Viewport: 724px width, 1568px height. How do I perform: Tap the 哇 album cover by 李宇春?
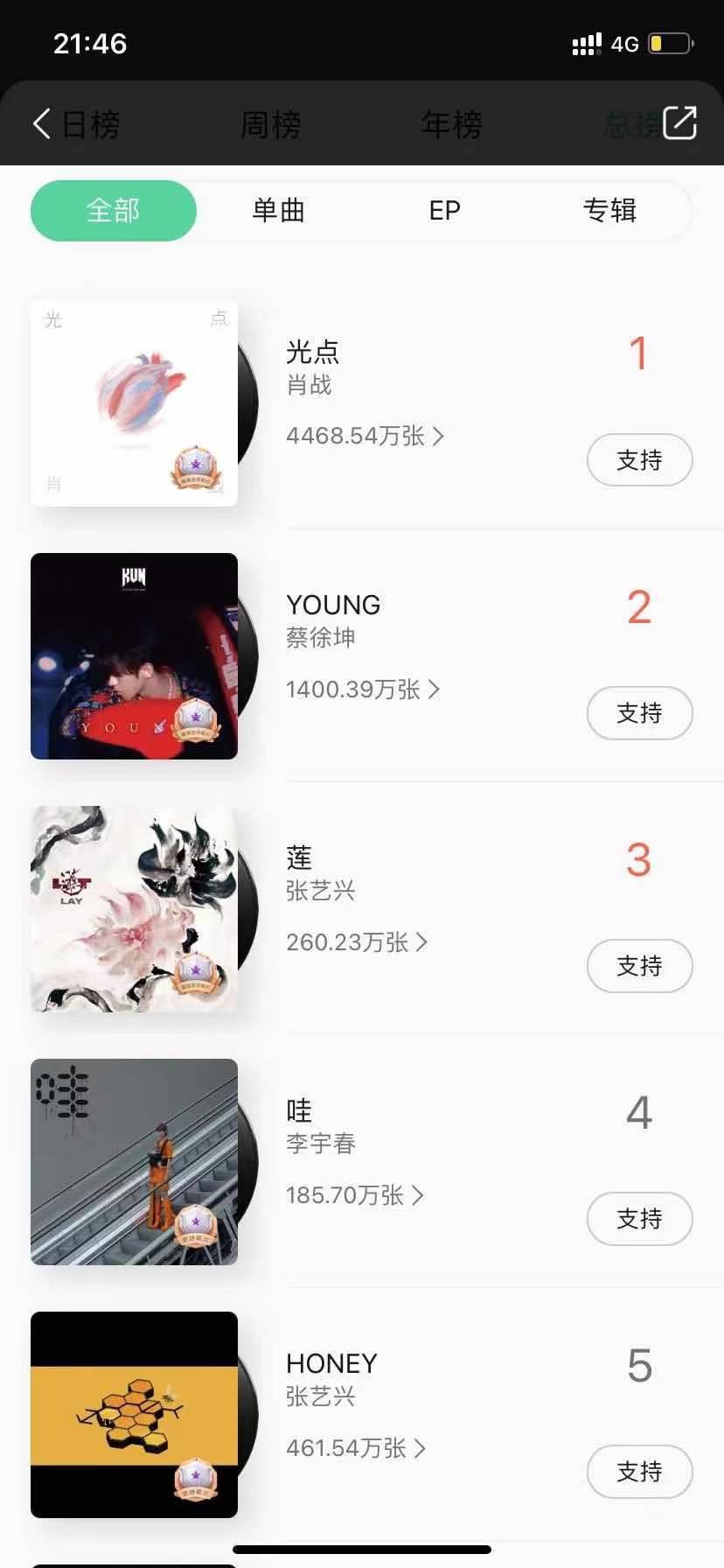(x=133, y=1161)
